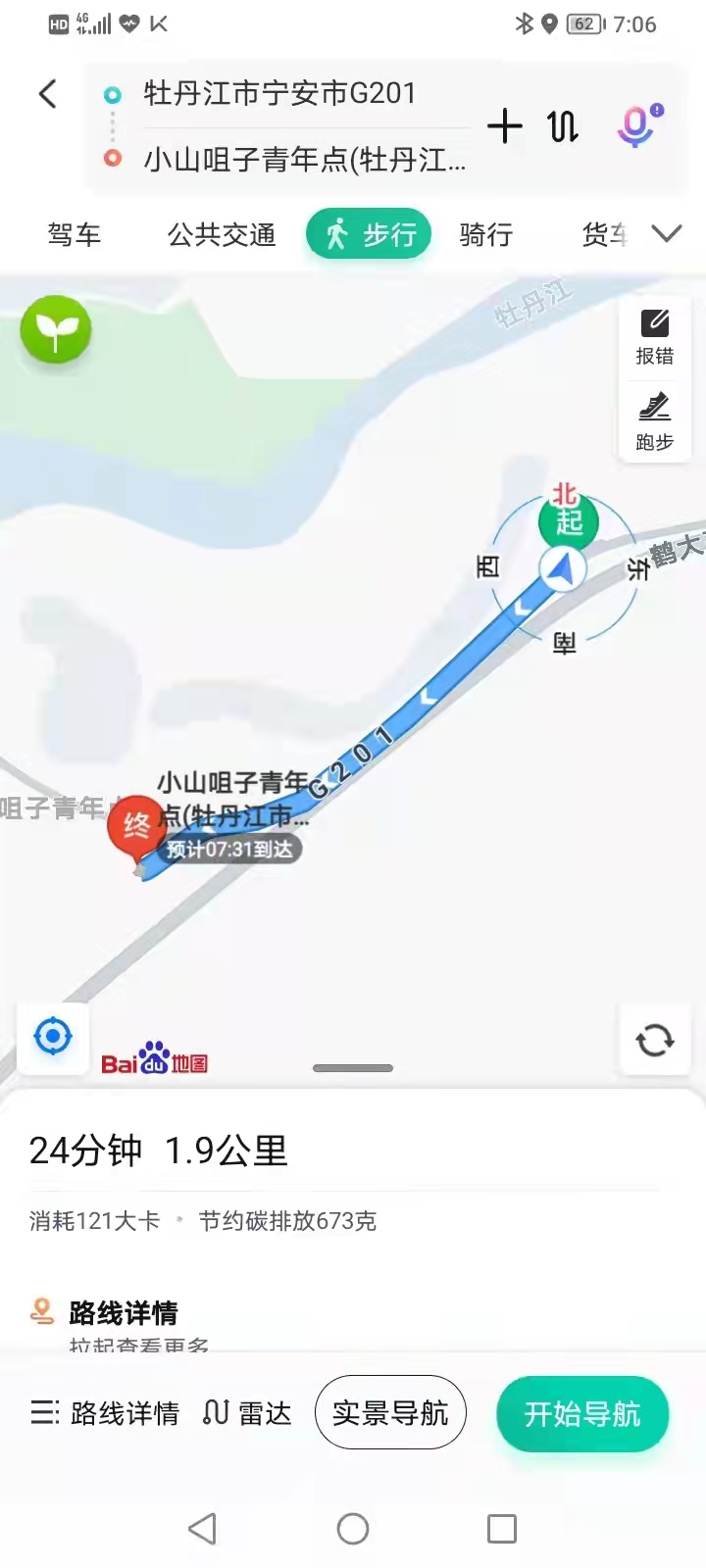Screen dimensions: 706x1568
Task: Start 实景导航 live-view navigation
Action: tap(390, 1413)
